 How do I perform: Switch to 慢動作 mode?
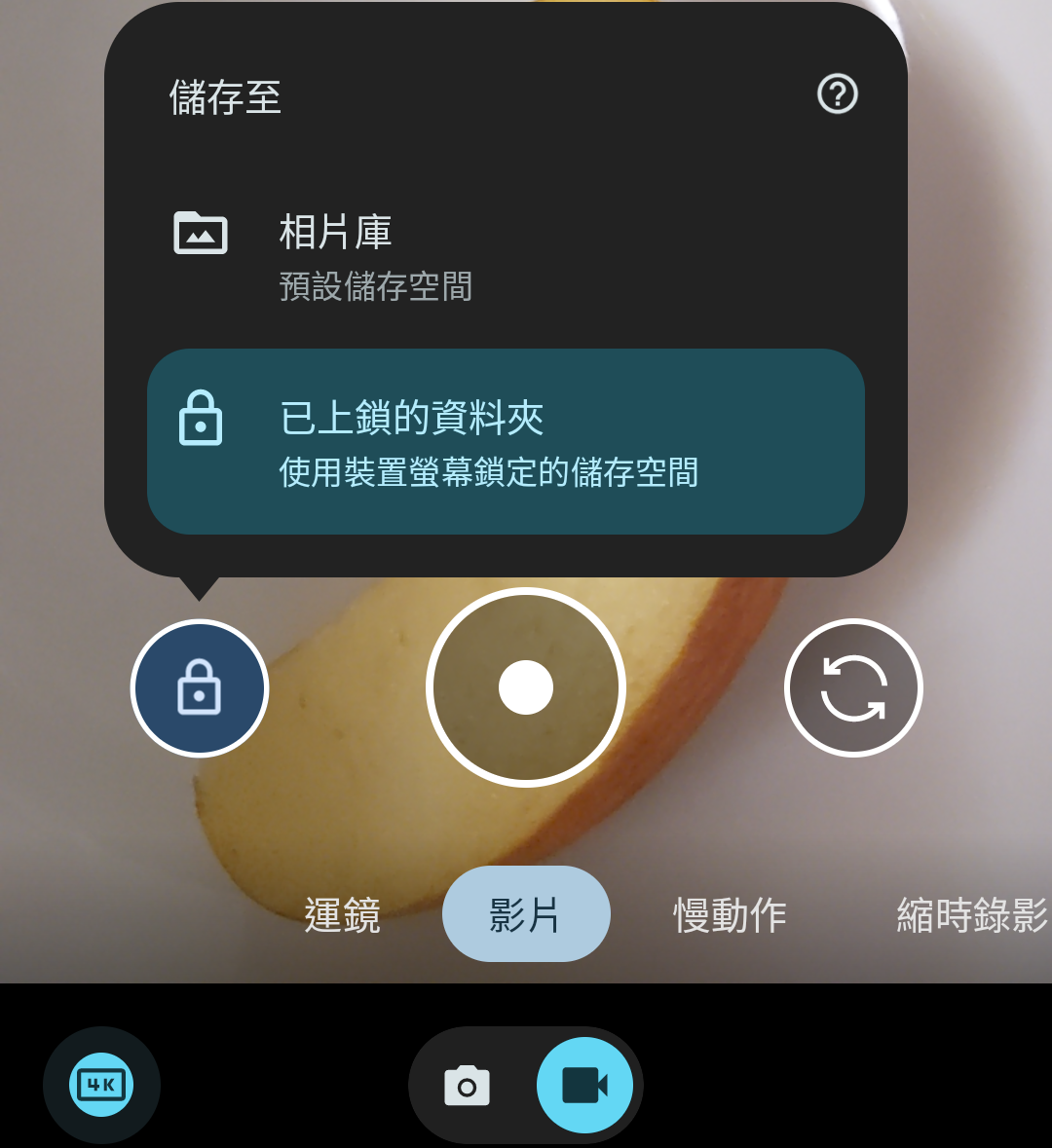[x=730, y=915]
